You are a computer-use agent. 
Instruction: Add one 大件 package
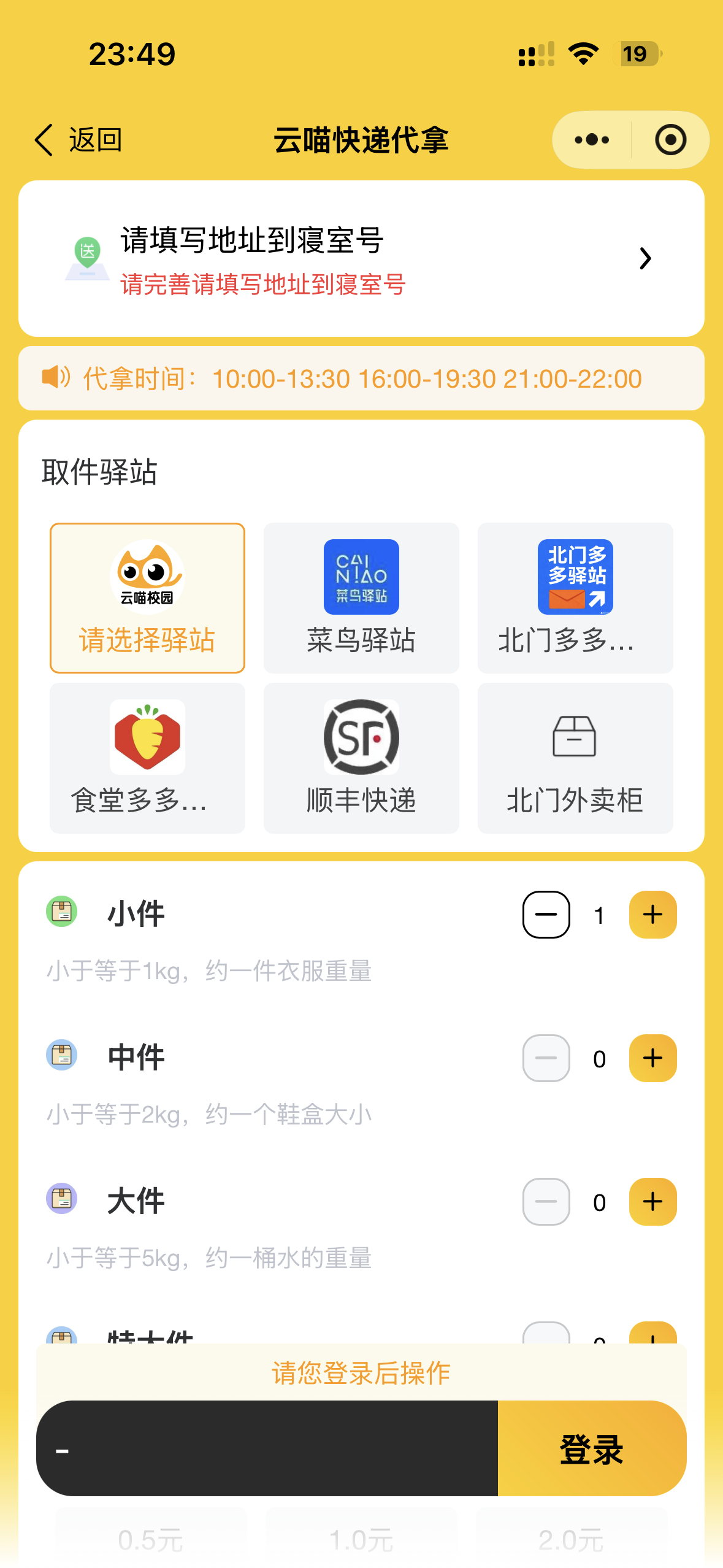click(652, 1201)
